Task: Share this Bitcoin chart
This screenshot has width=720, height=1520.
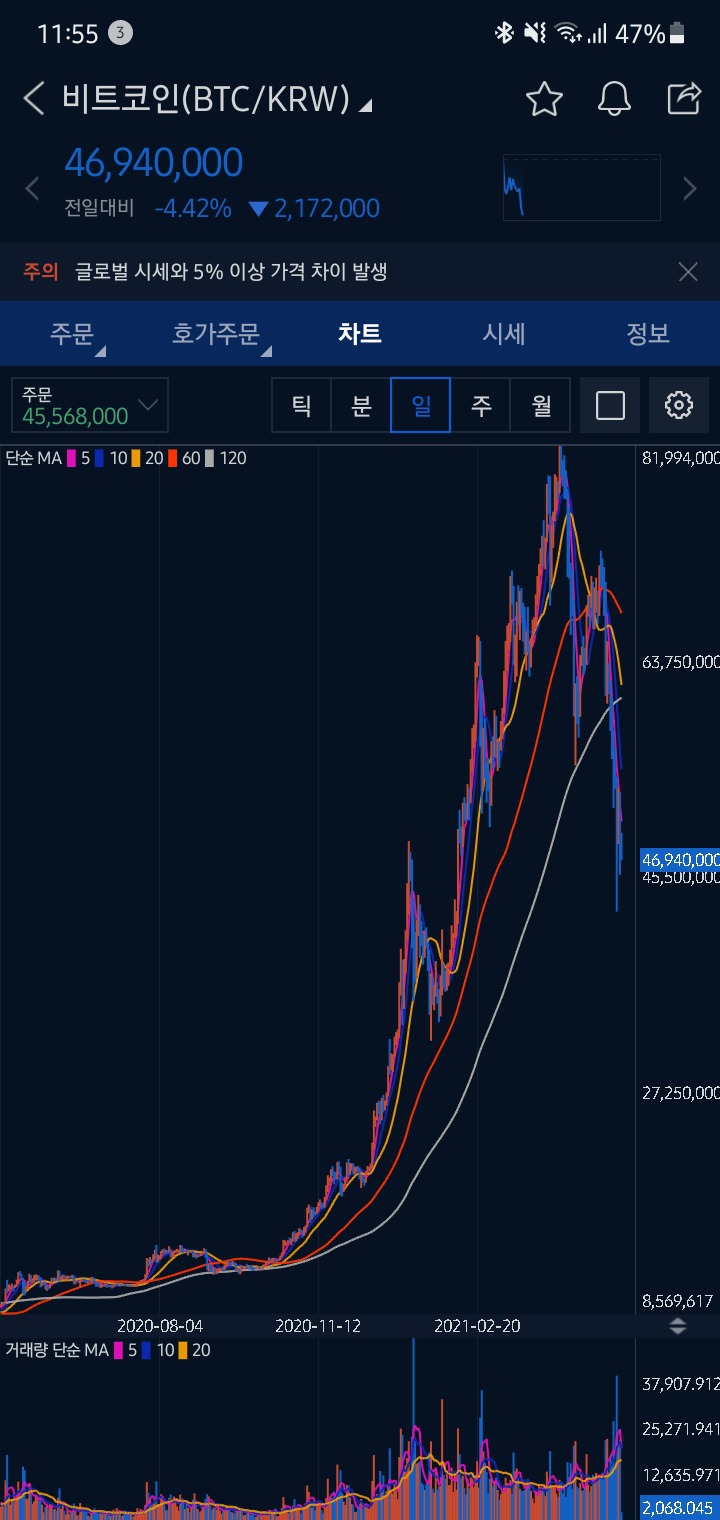Action: pyautogui.click(x=684, y=98)
